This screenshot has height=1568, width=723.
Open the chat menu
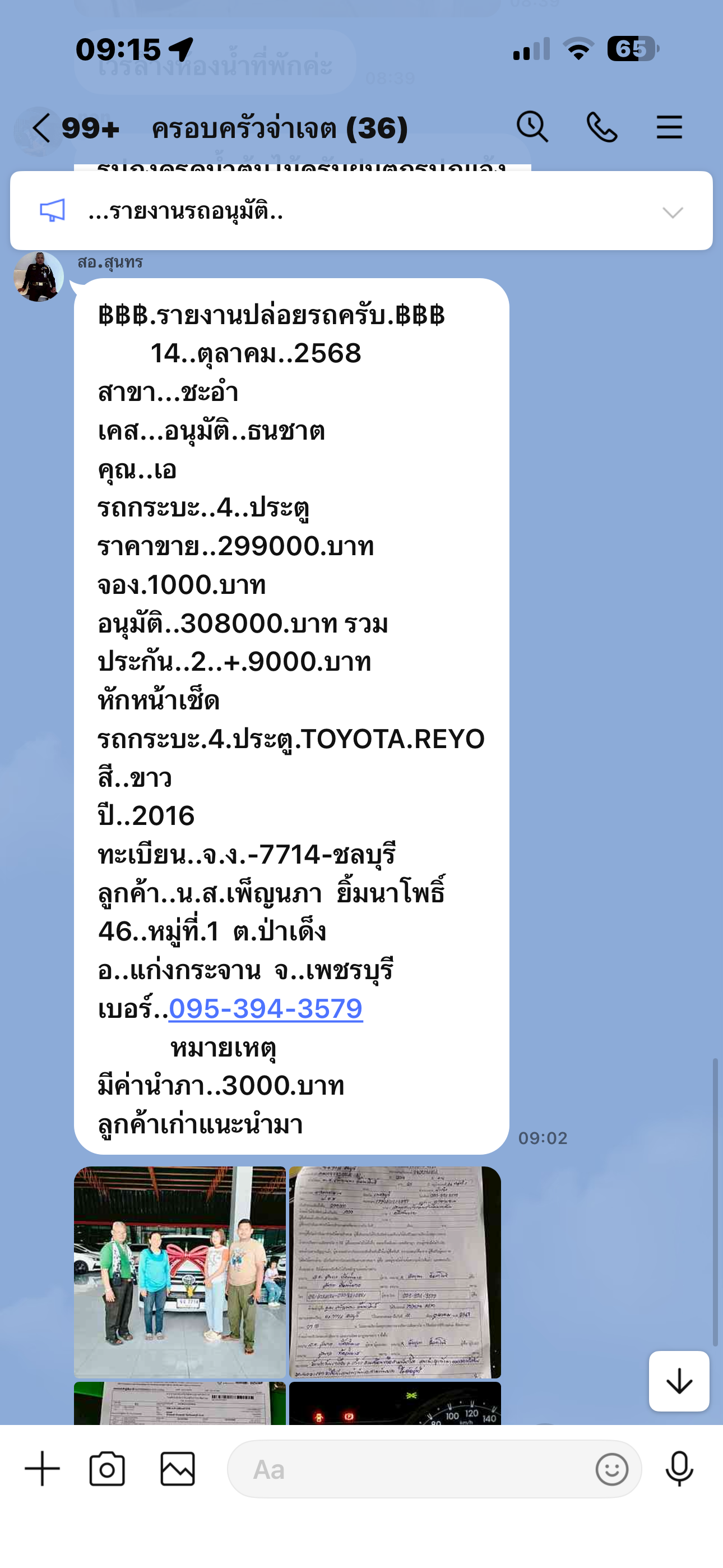click(669, 127)
